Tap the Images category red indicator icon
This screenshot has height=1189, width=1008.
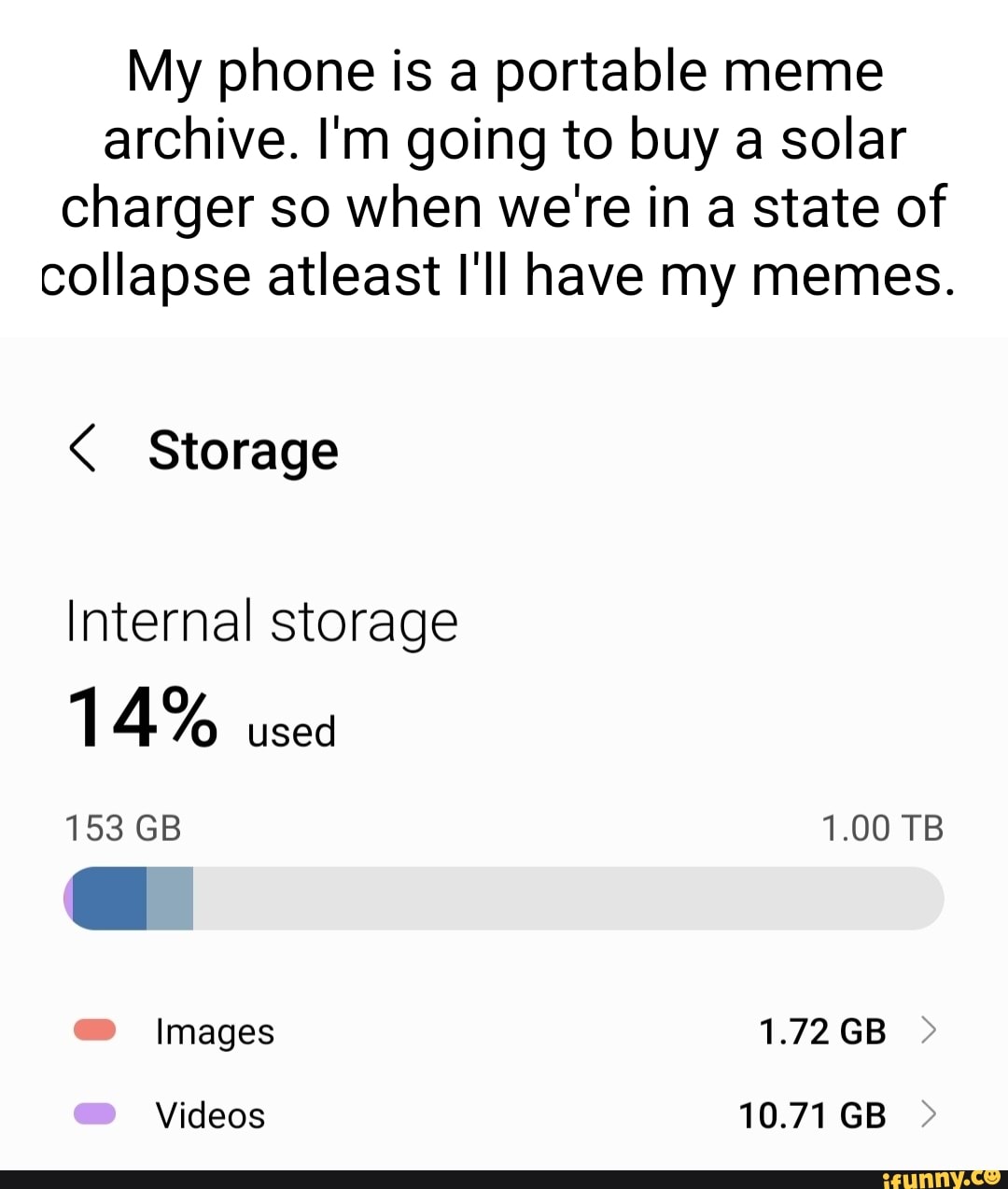(x=96, y=1029)
